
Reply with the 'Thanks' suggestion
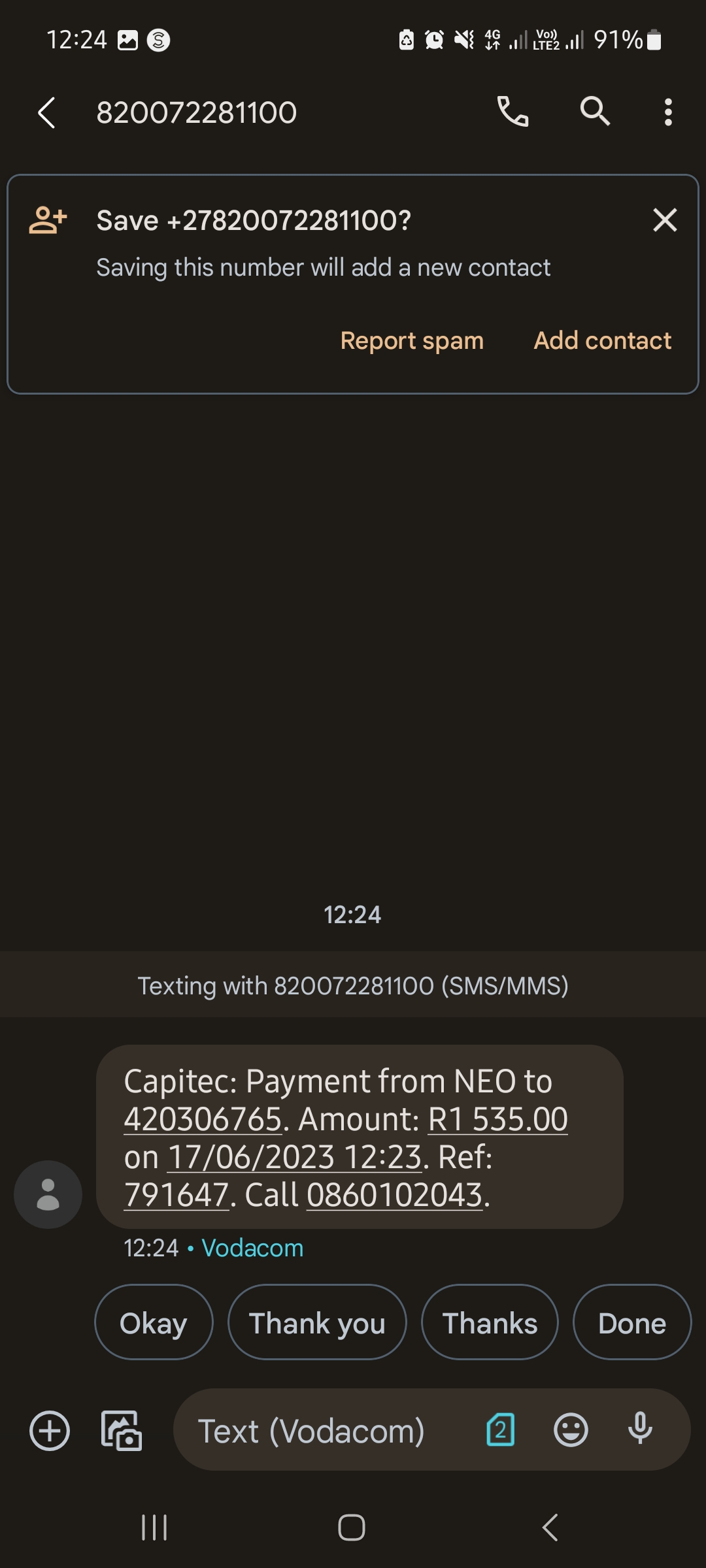pyautogui.click(x=490, y=1322)
